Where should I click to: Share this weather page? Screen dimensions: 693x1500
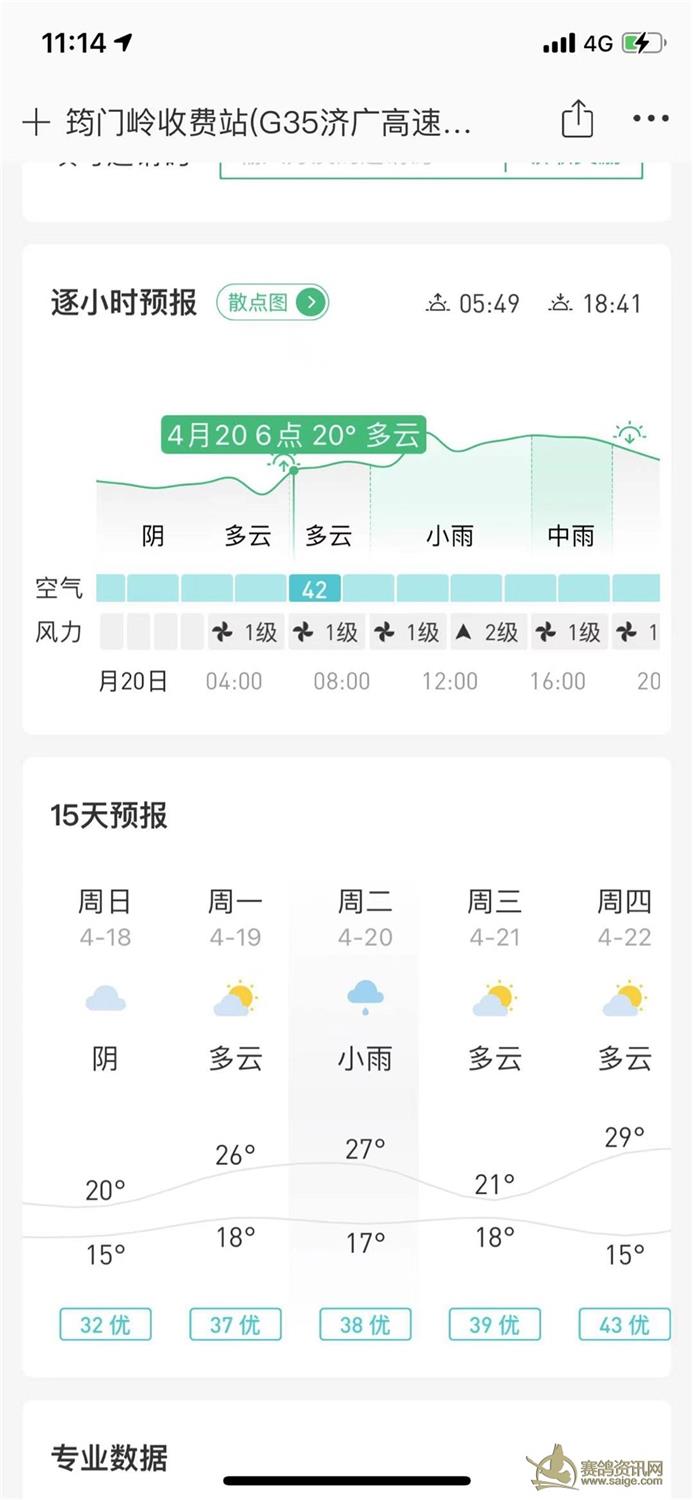tap(577, 119)
